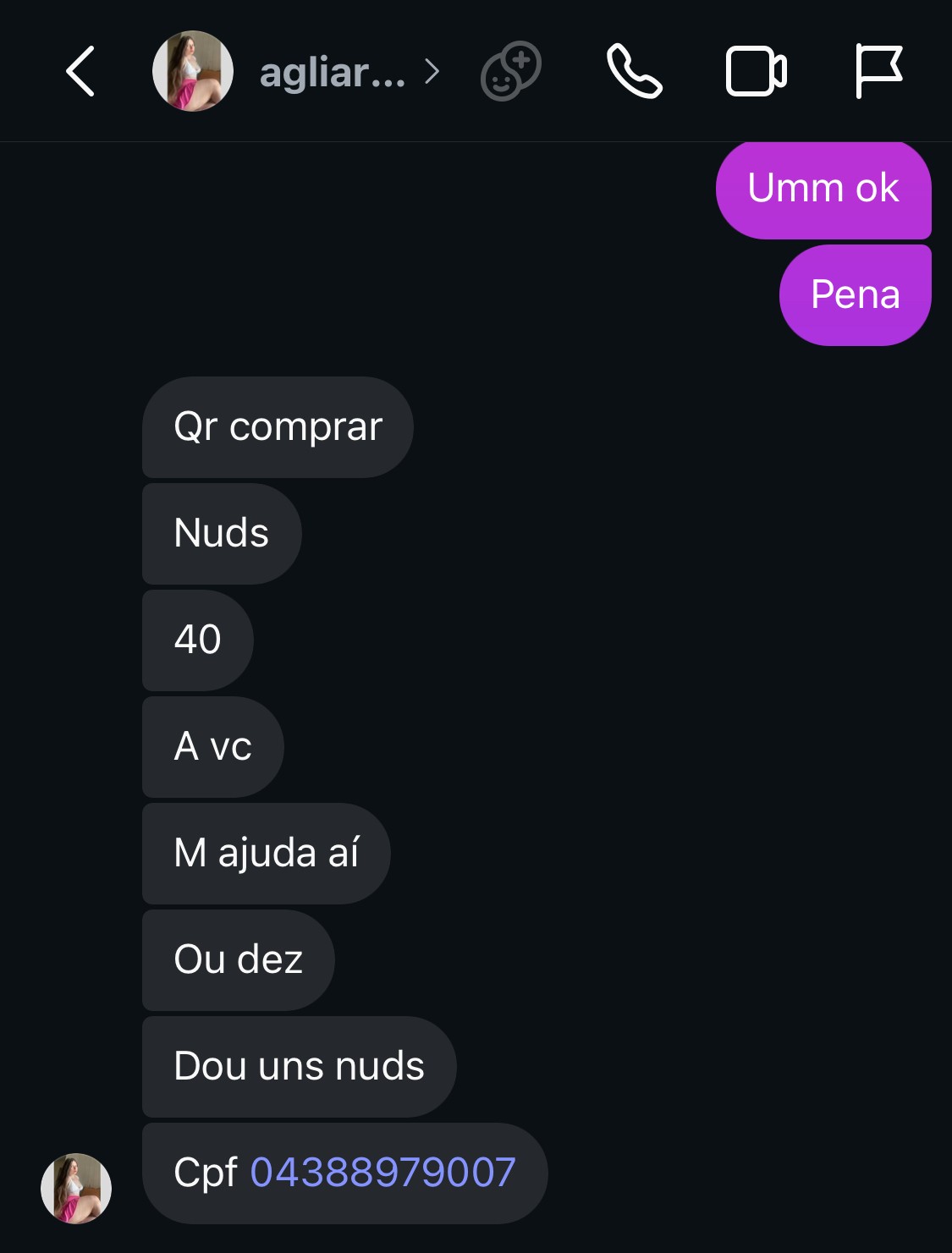Tap the add avatar sticker icon

coord(510,71)
